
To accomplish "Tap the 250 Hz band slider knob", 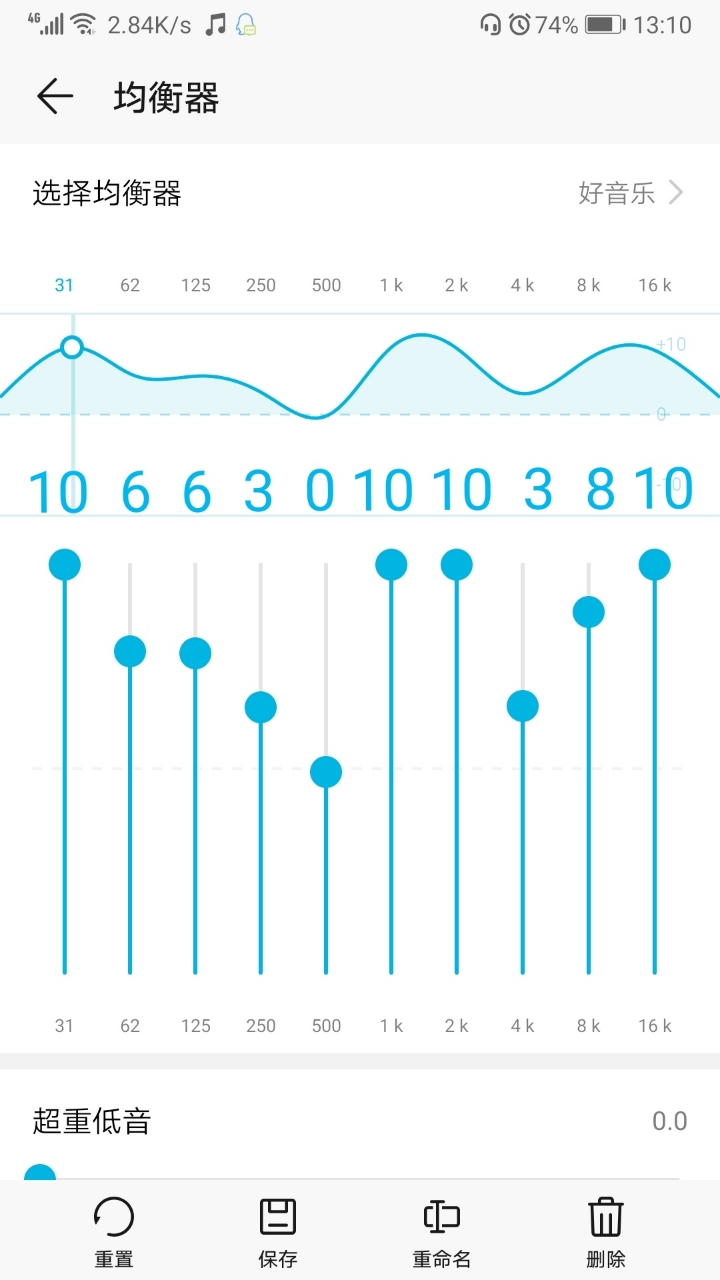I will coord(261,708).
